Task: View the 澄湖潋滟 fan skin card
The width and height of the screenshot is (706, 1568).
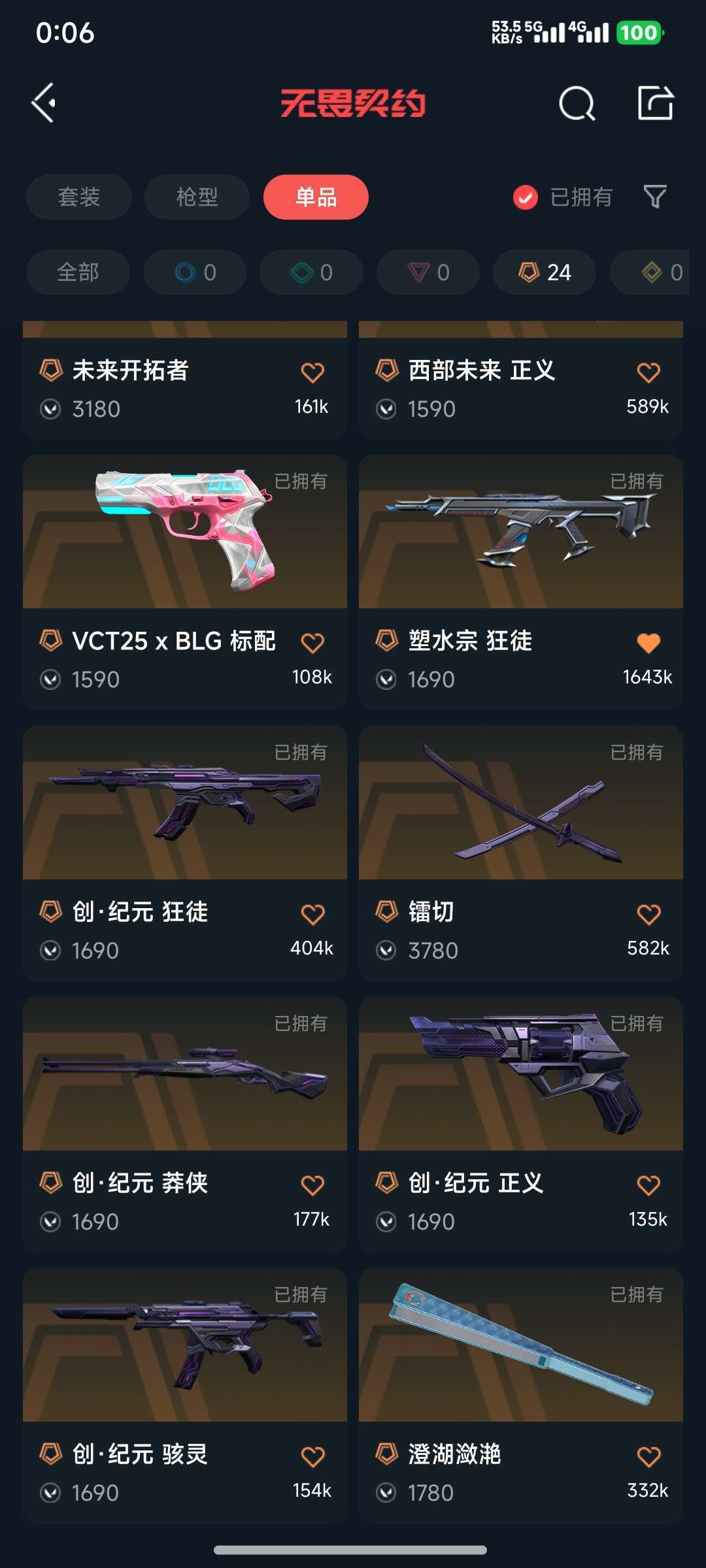Action: [521, 1395]
